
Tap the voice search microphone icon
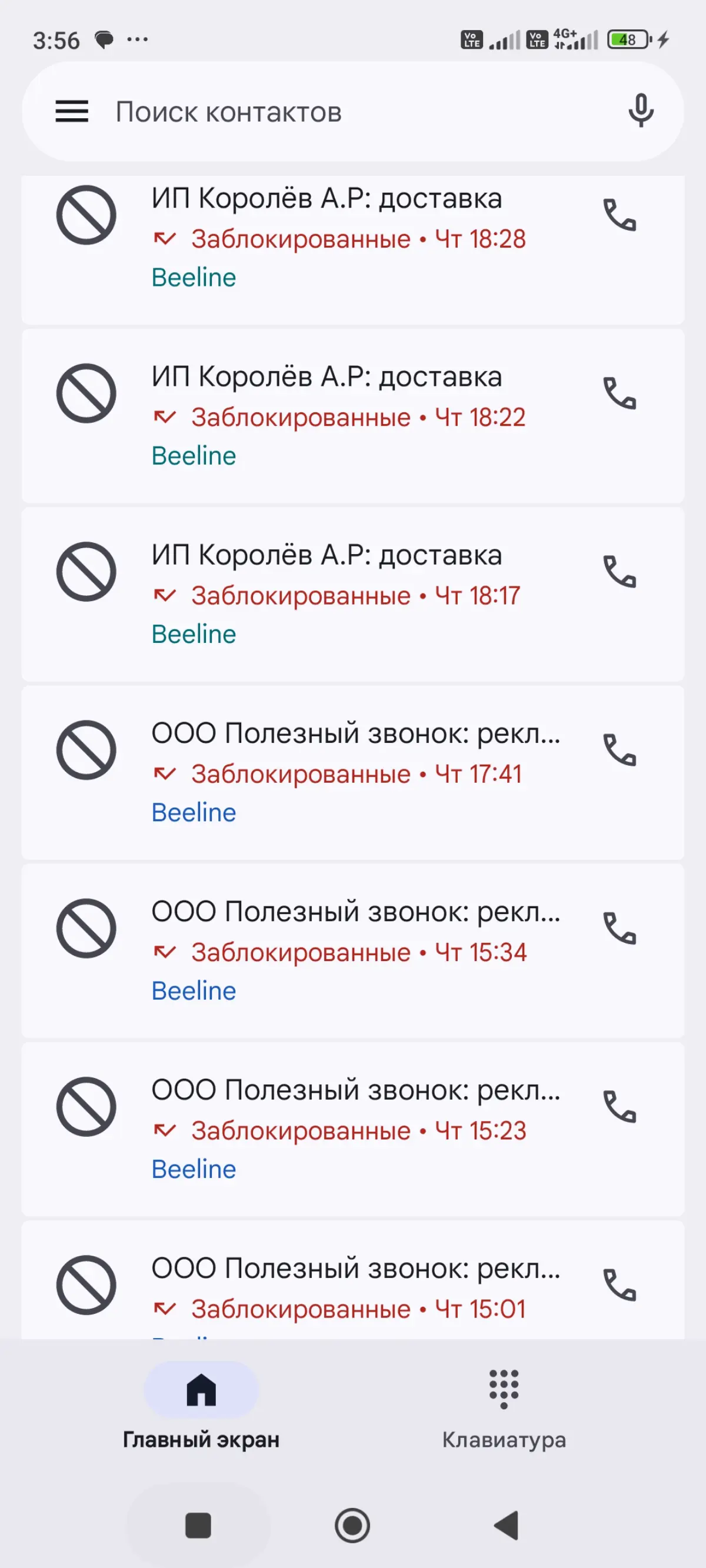click(640, 111)
